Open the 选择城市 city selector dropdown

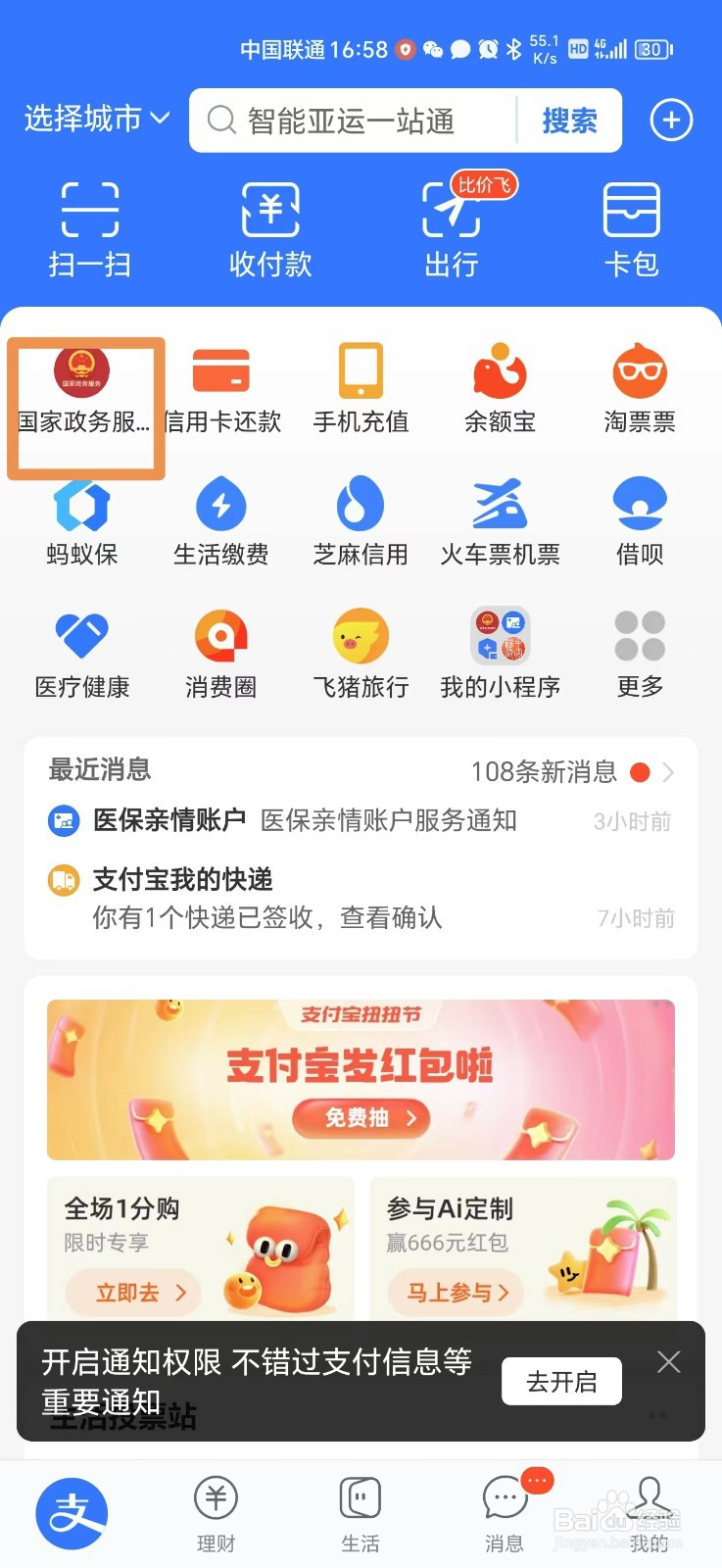click(94, 118)
